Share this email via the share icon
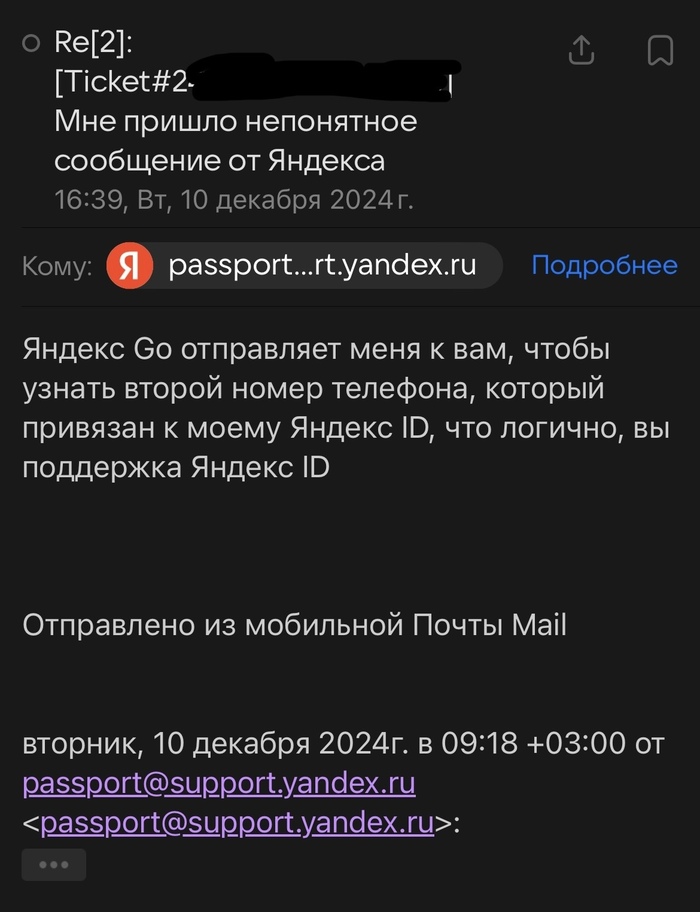The height and width of the screenshot is (912, 700). coord(582,50)
